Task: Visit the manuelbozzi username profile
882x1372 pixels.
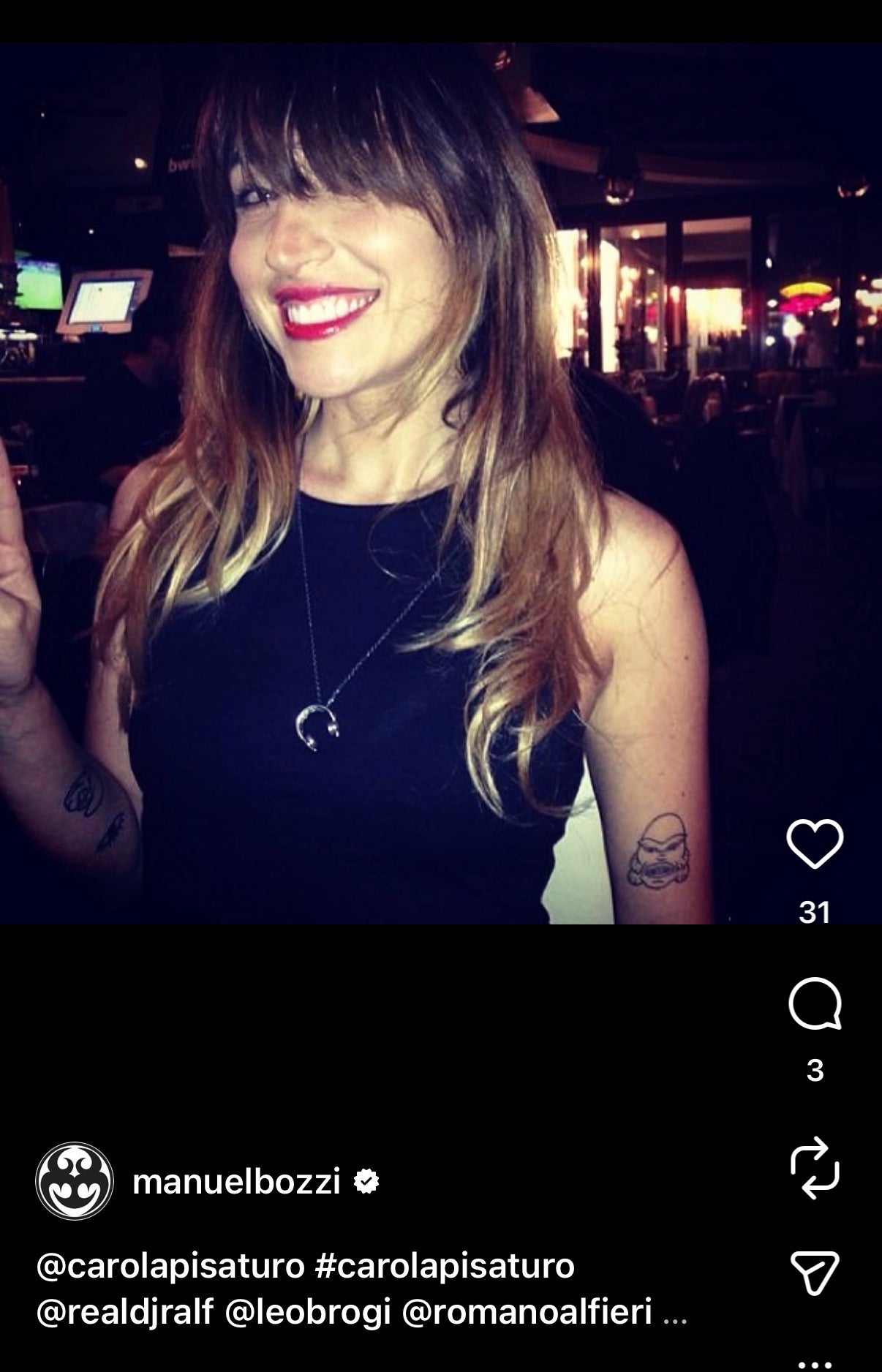Action: point(236,1182)
